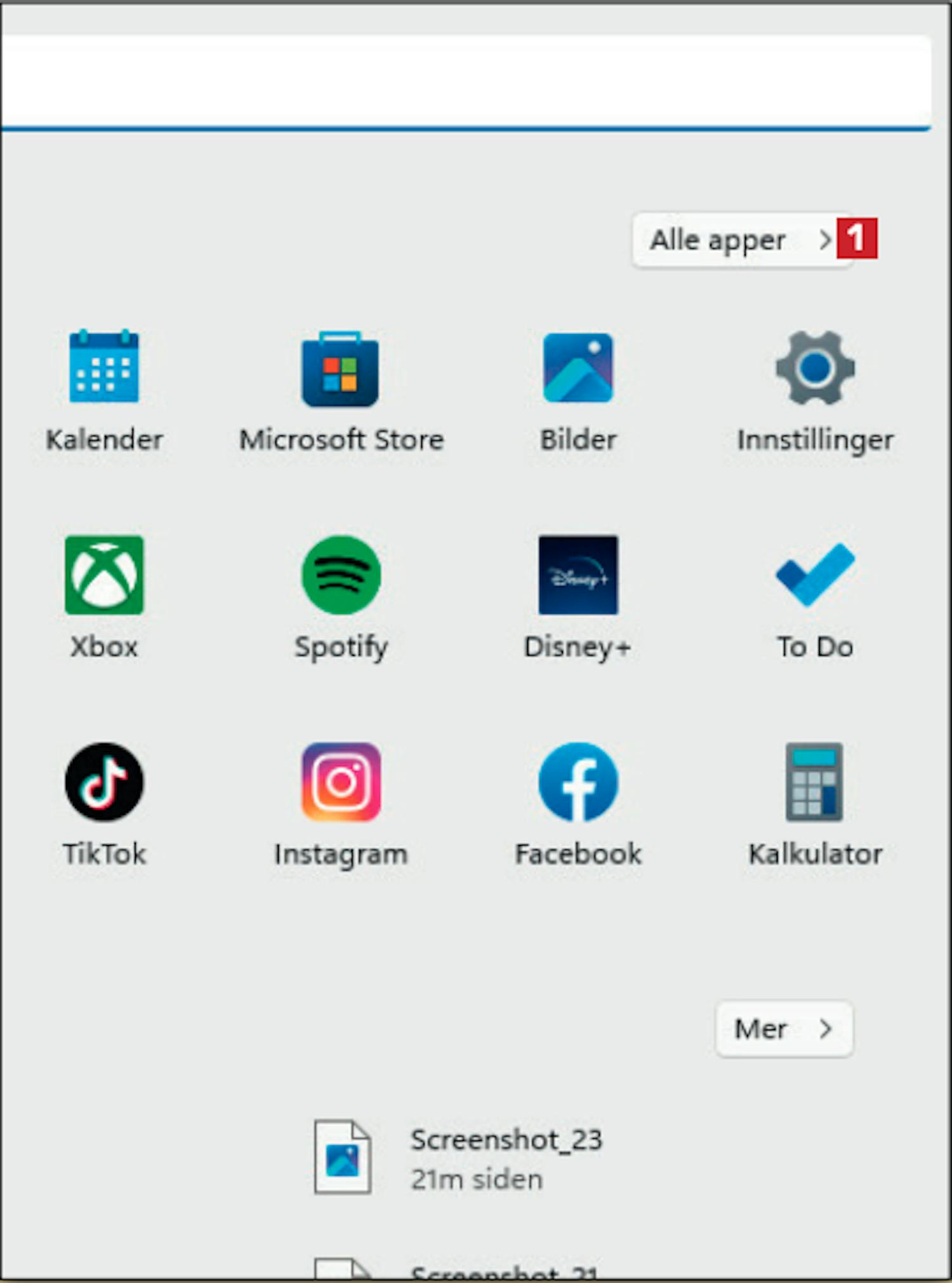Launch the Kalender app
The image size is (952, 1283).
coord(104,368)
